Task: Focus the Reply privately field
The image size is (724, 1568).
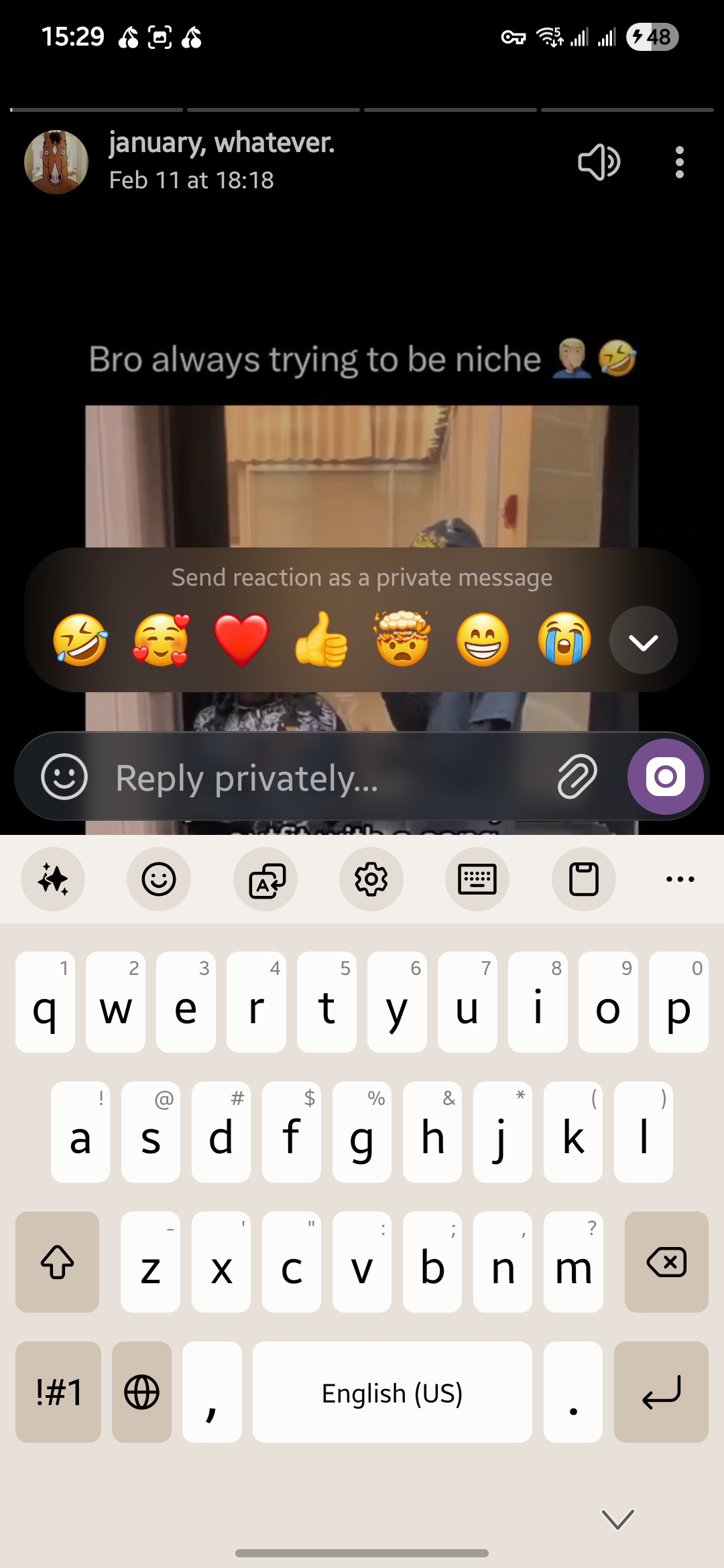Action: coord(322,778)
